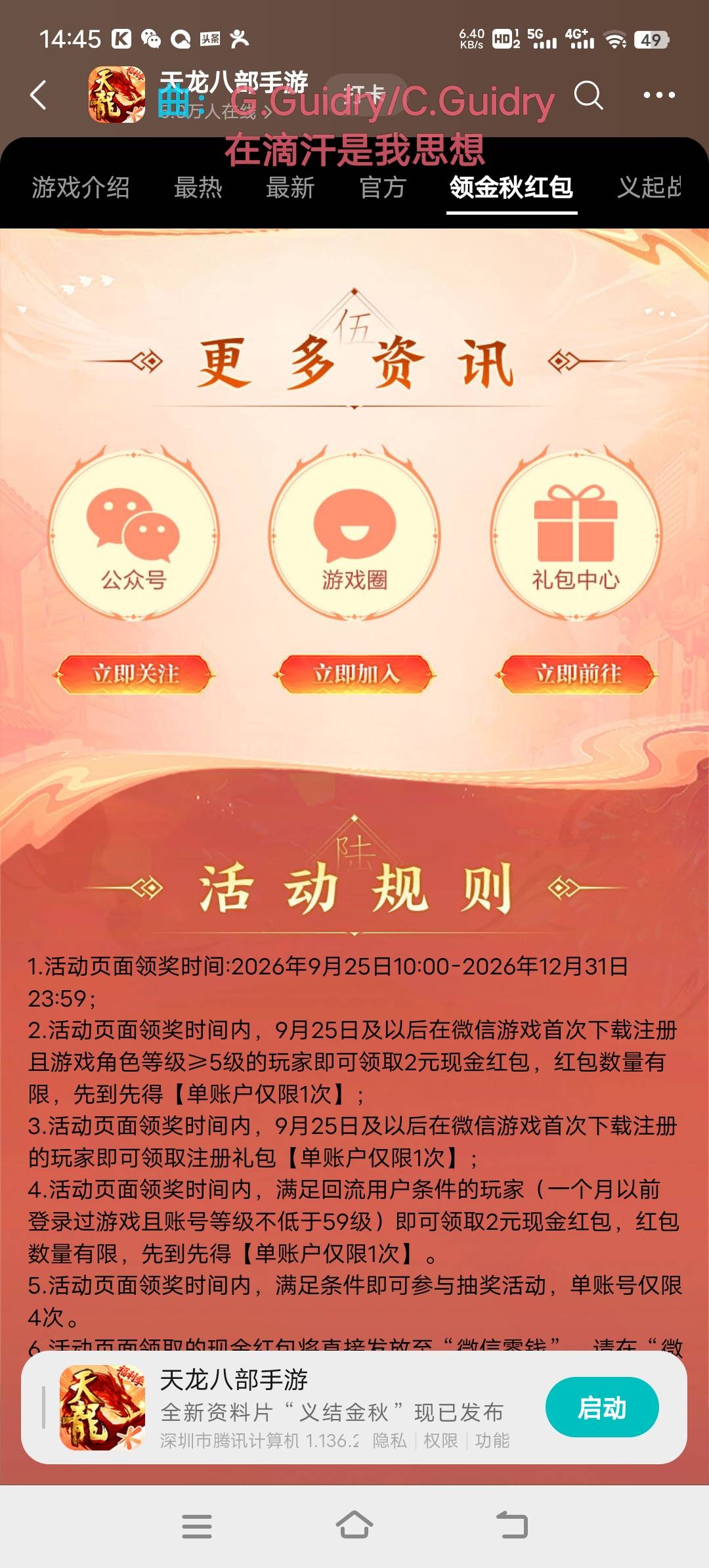Screen dimensions: 709x1568
Task: Switch to the 官方 tab
Action: click(x=383, y=188)
